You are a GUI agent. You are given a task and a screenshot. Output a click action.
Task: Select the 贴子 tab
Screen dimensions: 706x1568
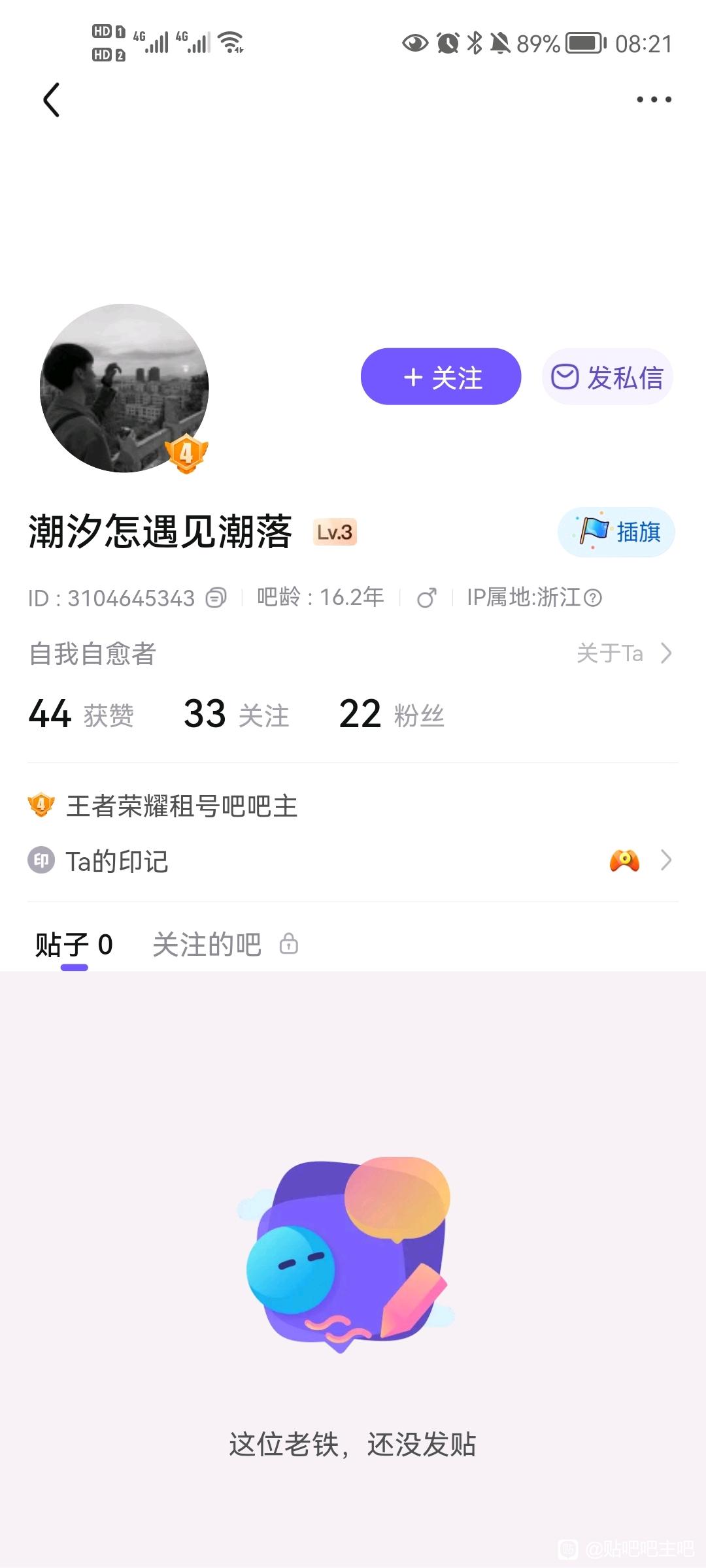[74, 945]
